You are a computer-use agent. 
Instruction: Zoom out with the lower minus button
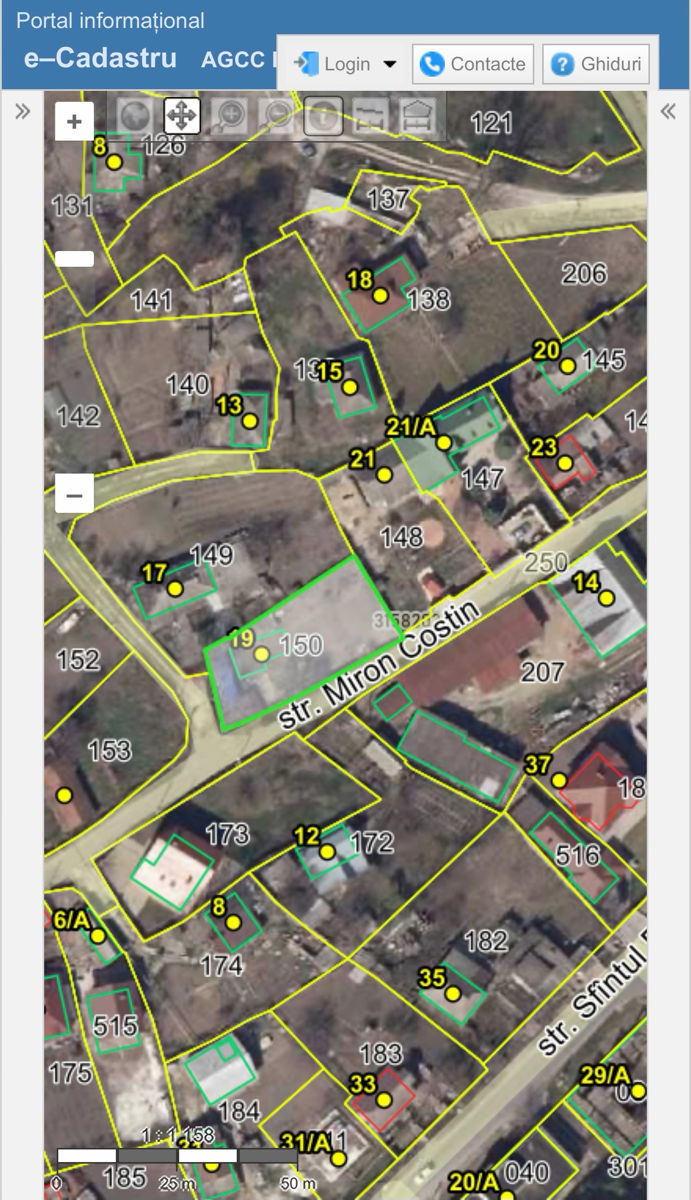(74, 493)
